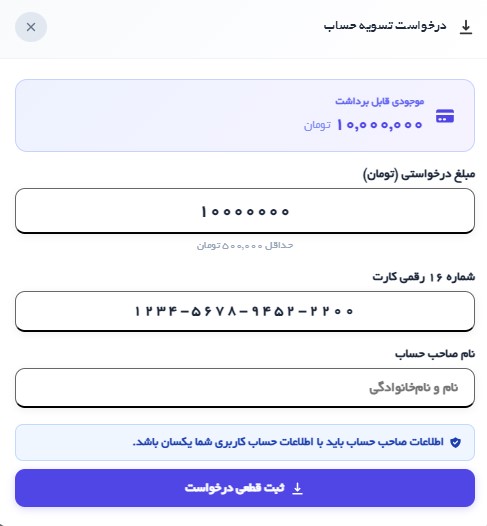Submit the final withdrawal request

tap(245, 488)
